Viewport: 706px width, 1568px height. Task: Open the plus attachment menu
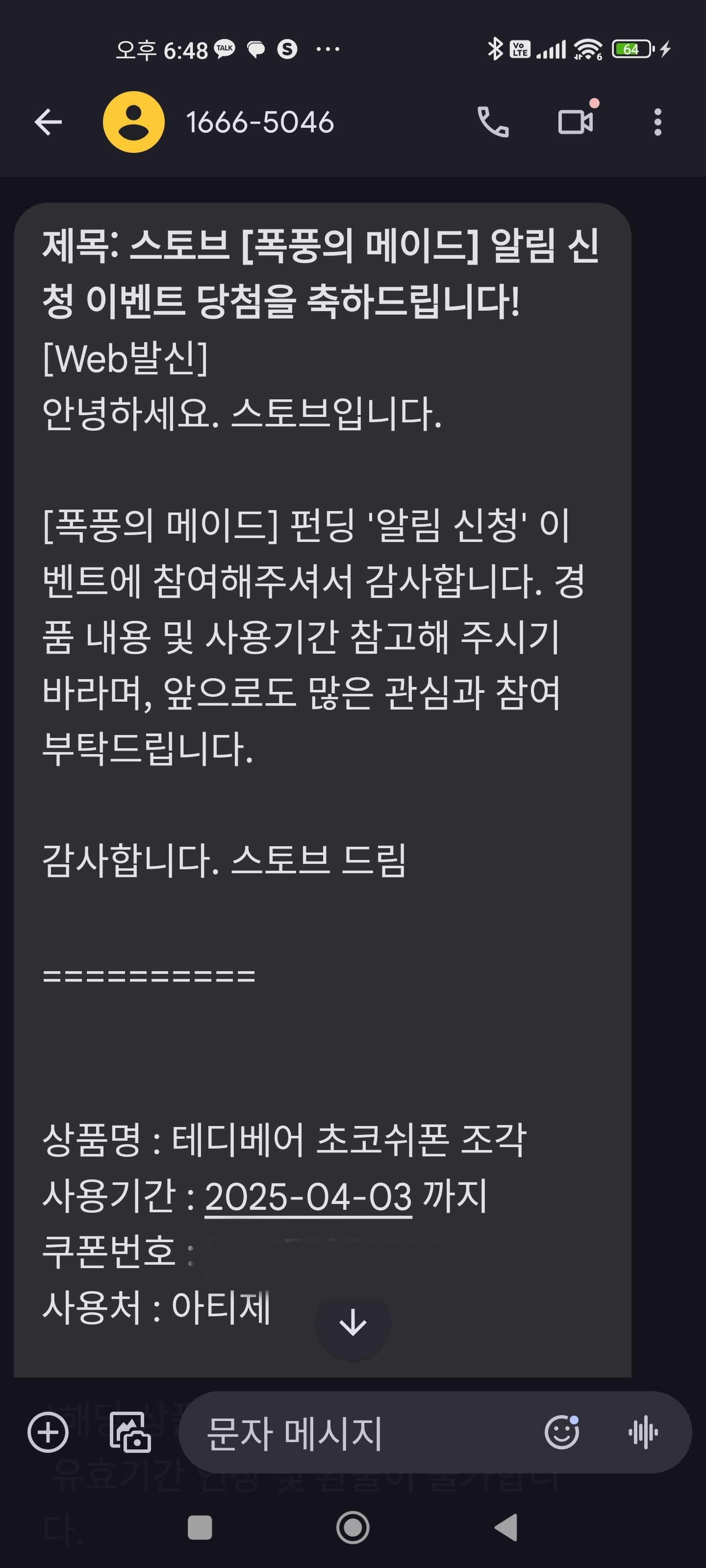pyautogui.click(x=48, y=1432)
